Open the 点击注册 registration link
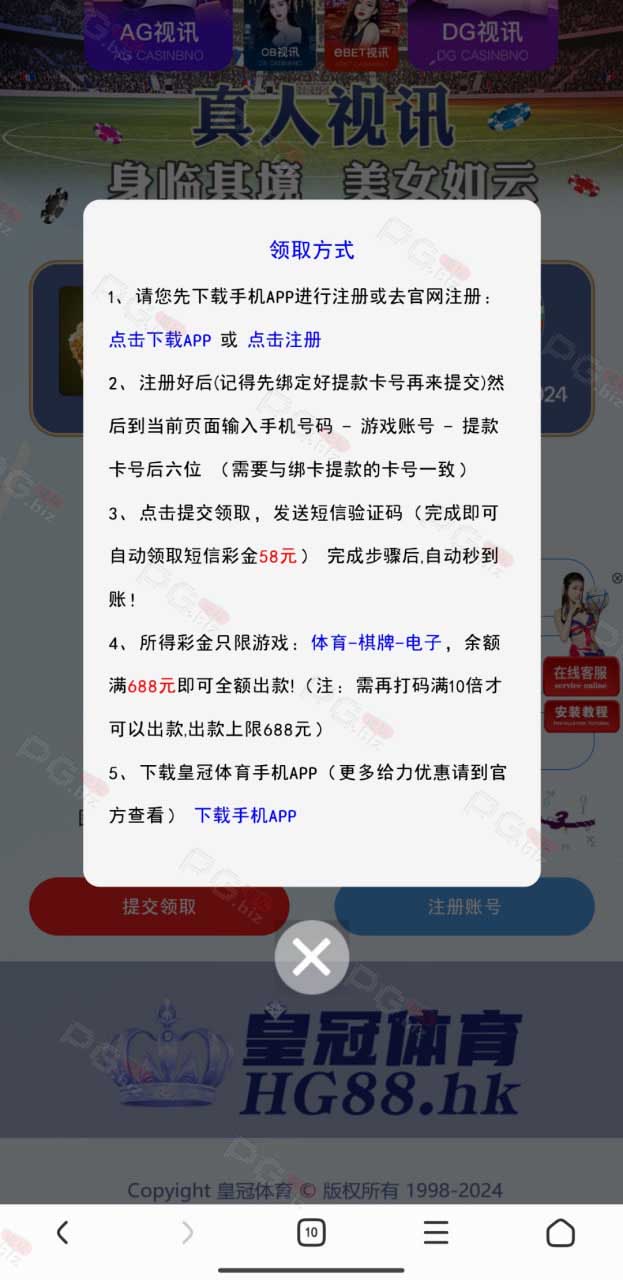This screenshot has width=623, height=1280. click(284, 340)
